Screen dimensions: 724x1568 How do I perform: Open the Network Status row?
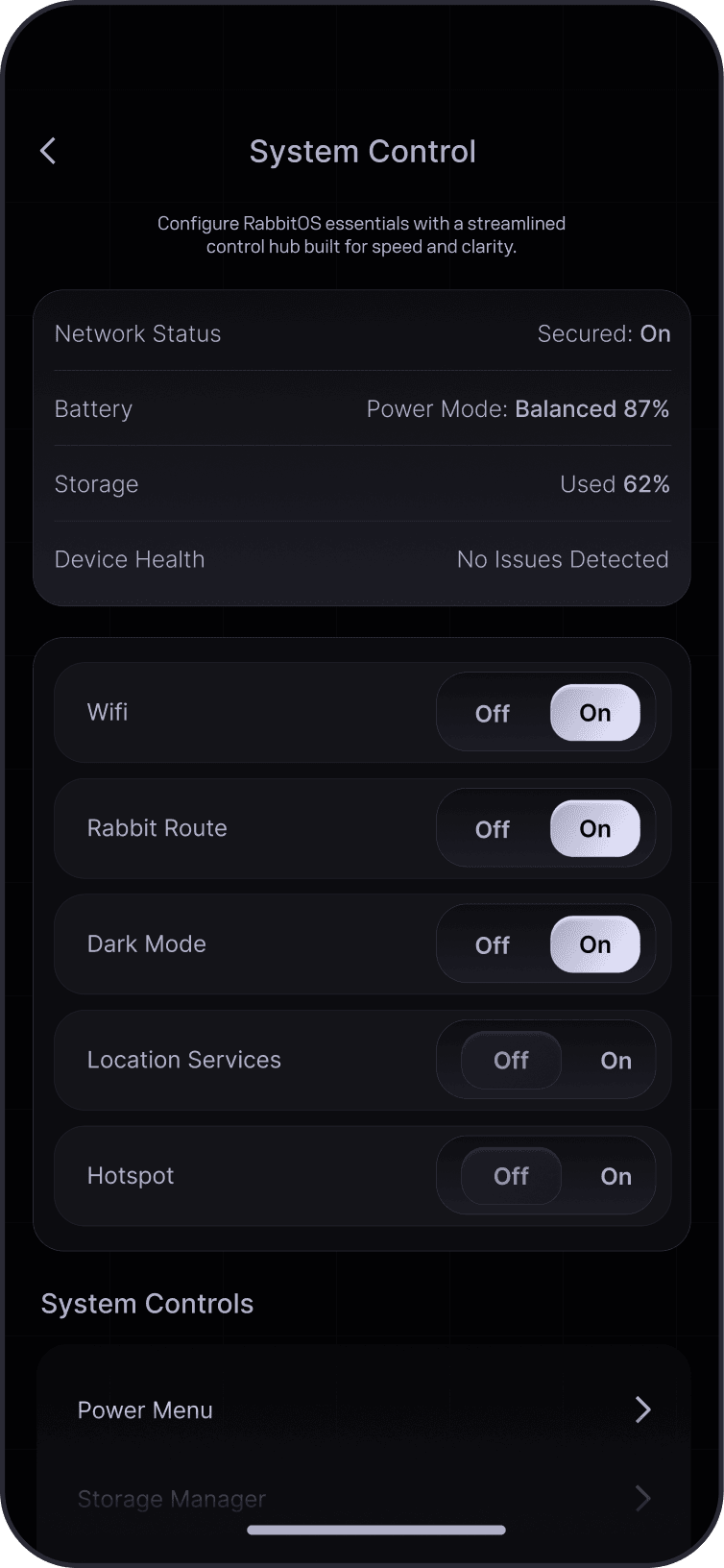[362, 333]
